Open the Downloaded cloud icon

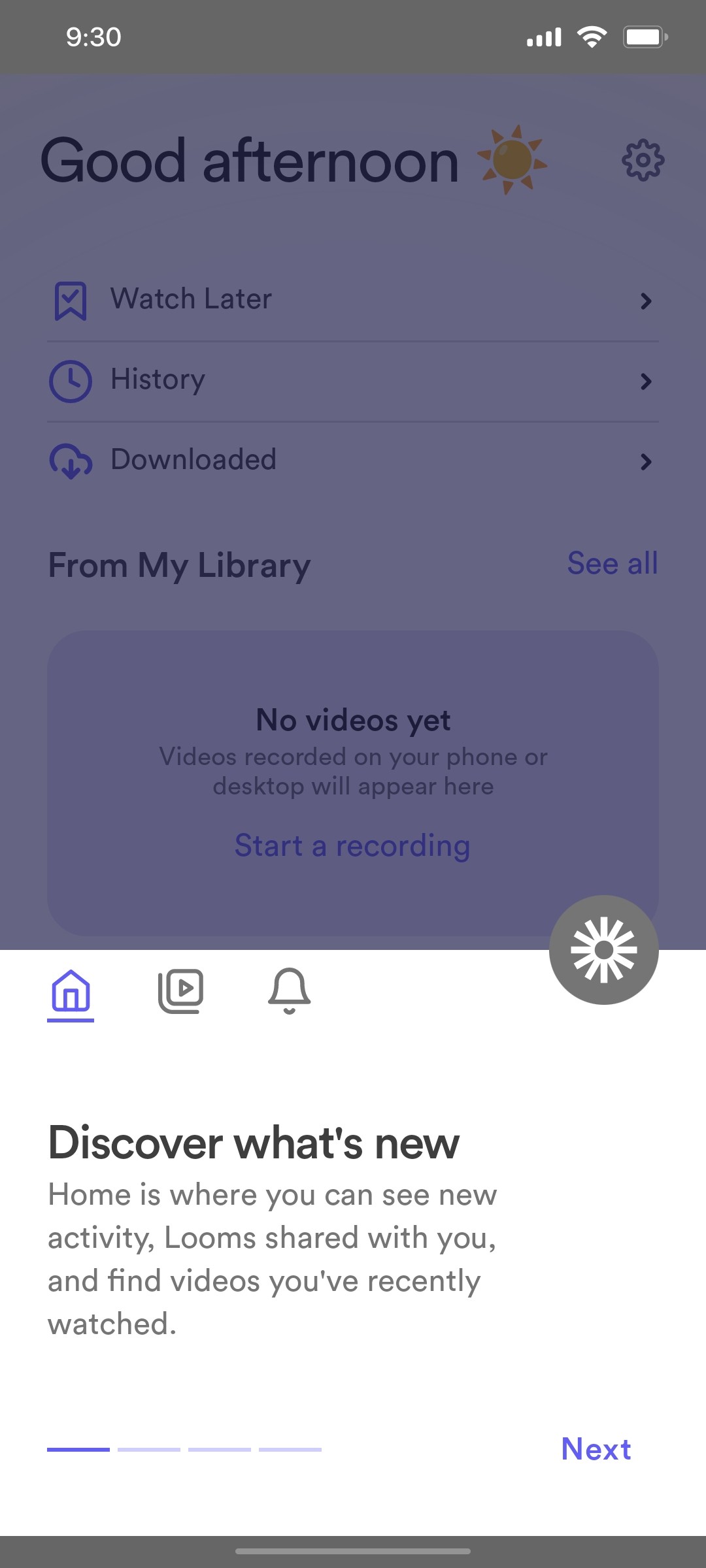(69, 461)
